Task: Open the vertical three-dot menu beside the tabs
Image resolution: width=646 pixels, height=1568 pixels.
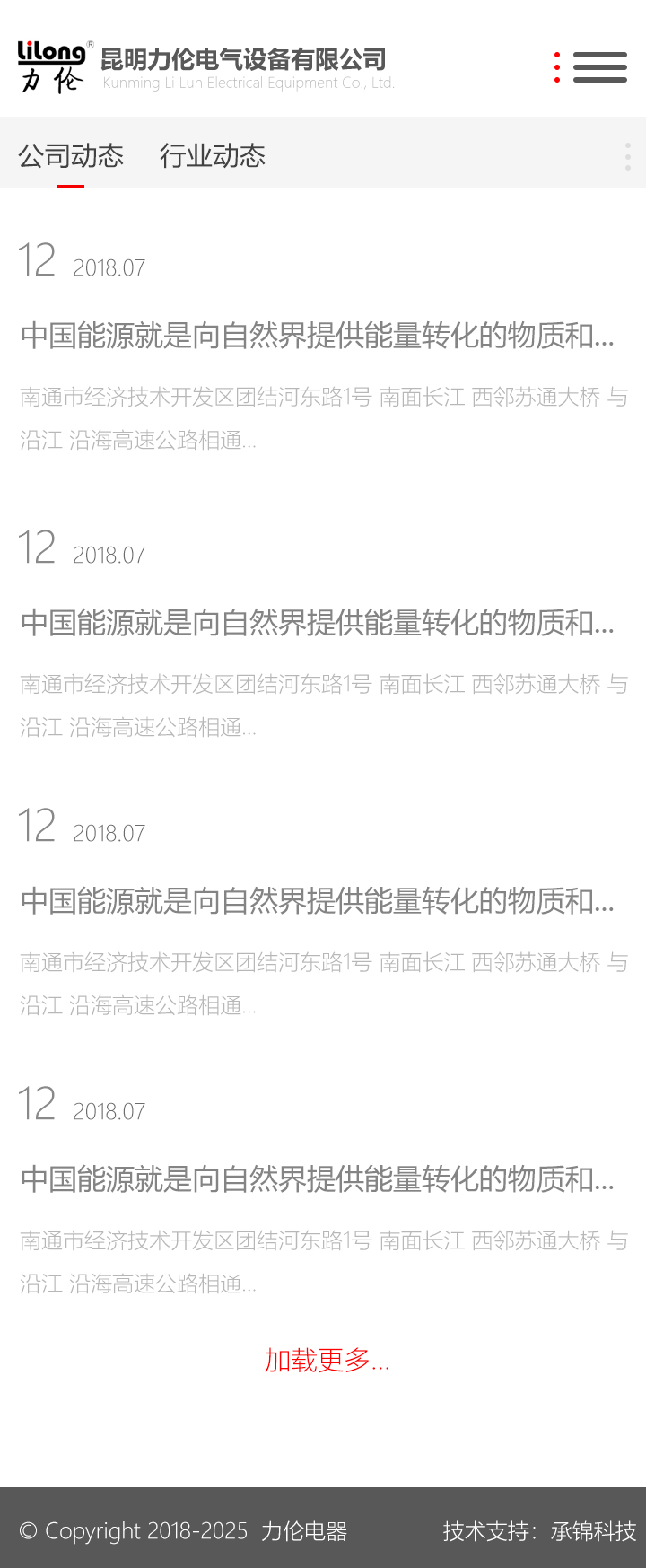Action: click(x=627, y=157)
